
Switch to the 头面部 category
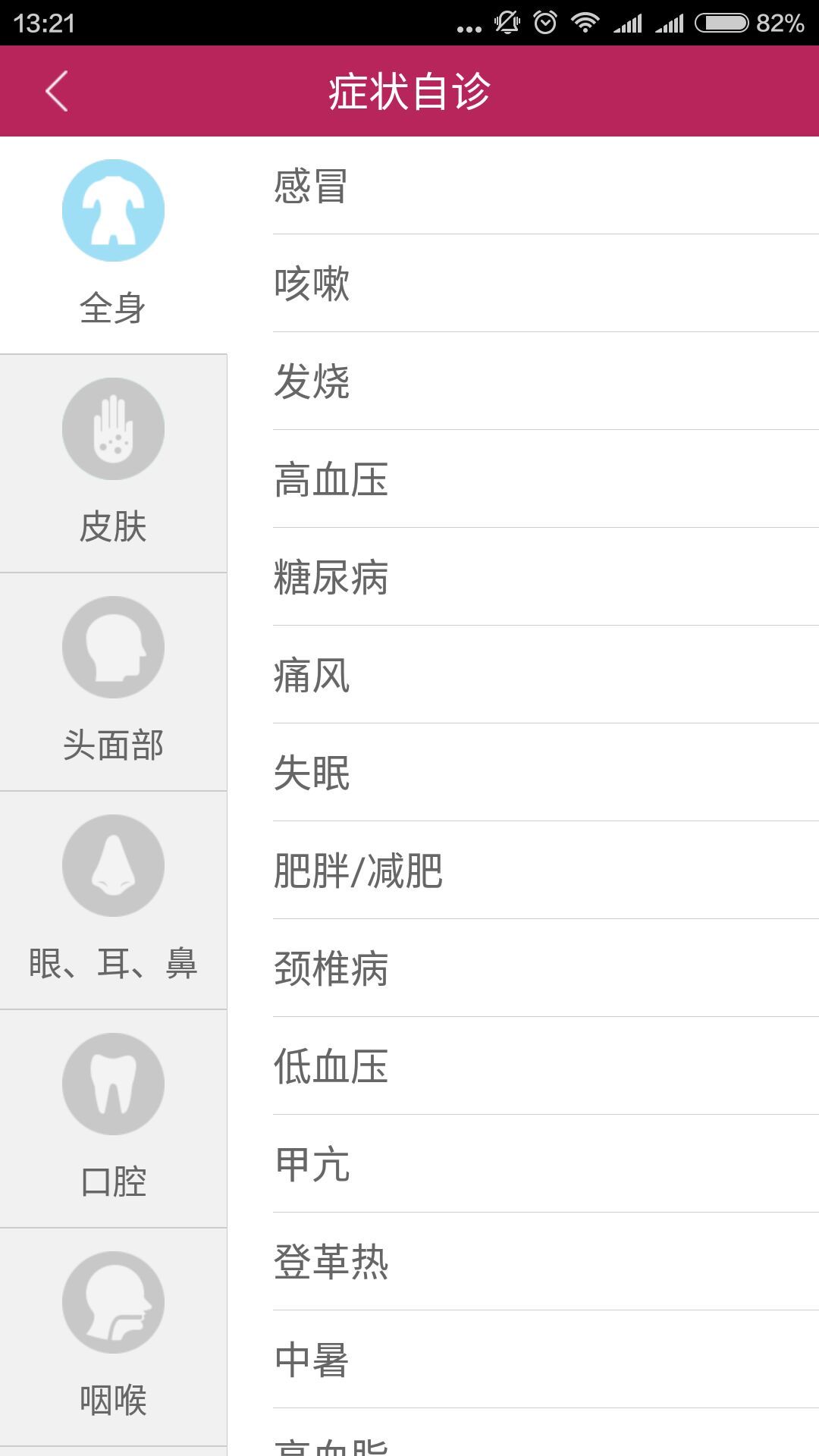[113, 681]
